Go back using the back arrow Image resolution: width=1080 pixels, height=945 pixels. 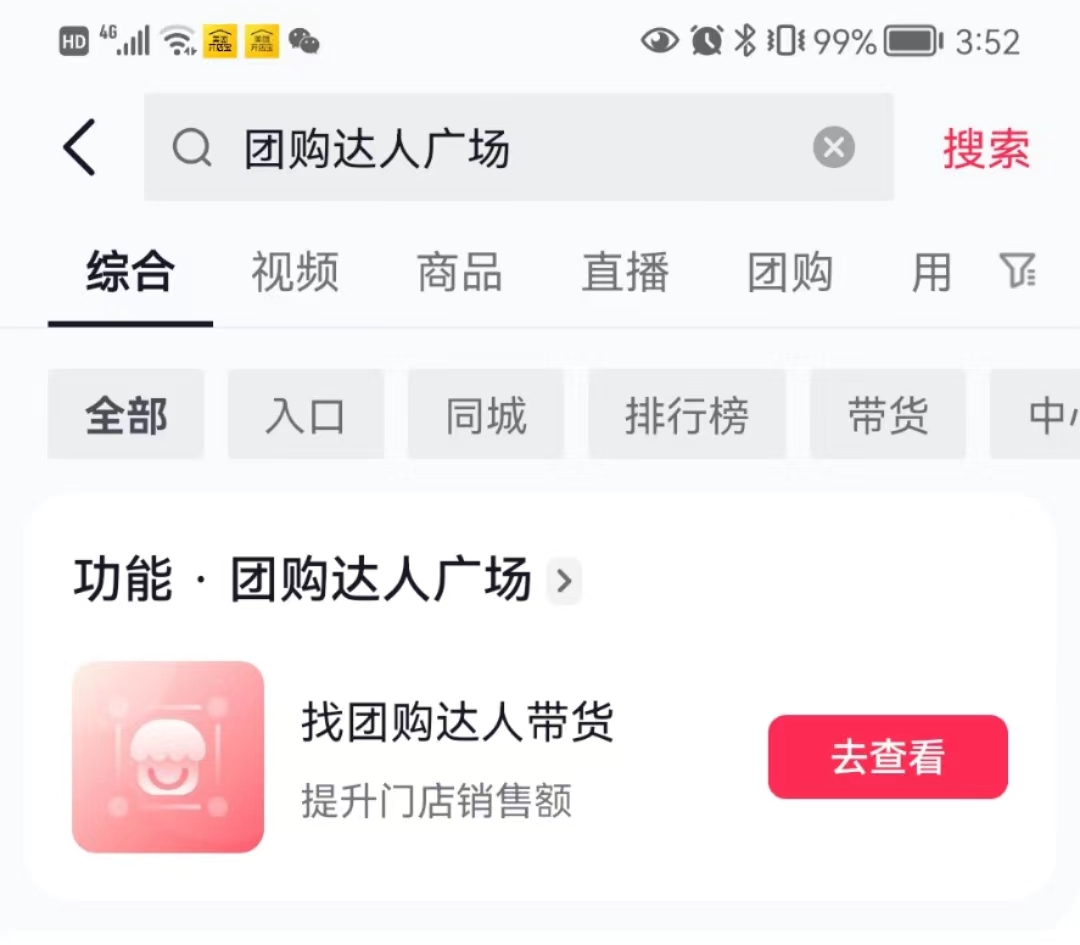[80, 148]
